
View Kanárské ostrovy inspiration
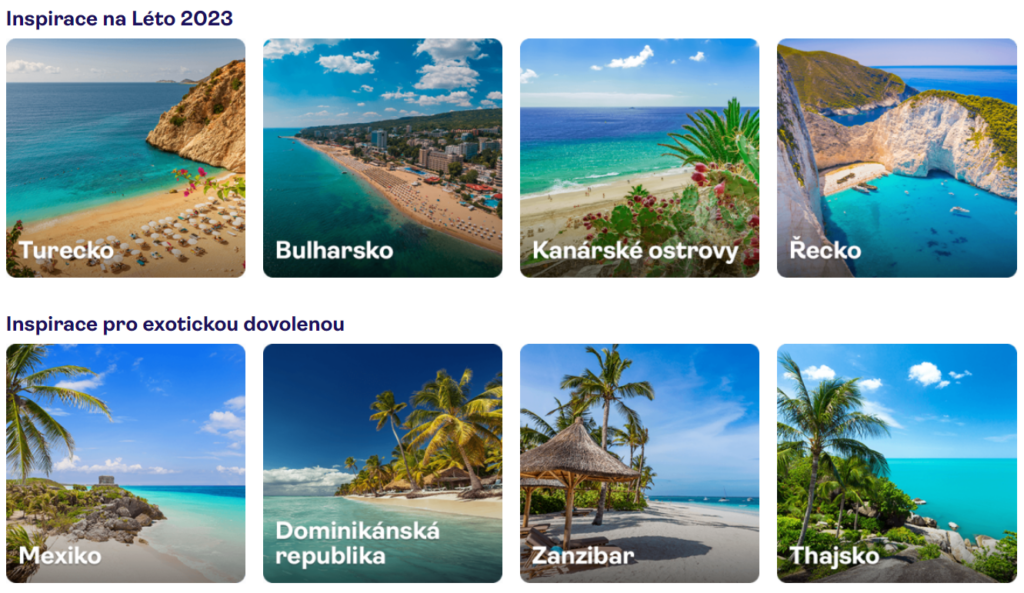[x=639, y=158]
